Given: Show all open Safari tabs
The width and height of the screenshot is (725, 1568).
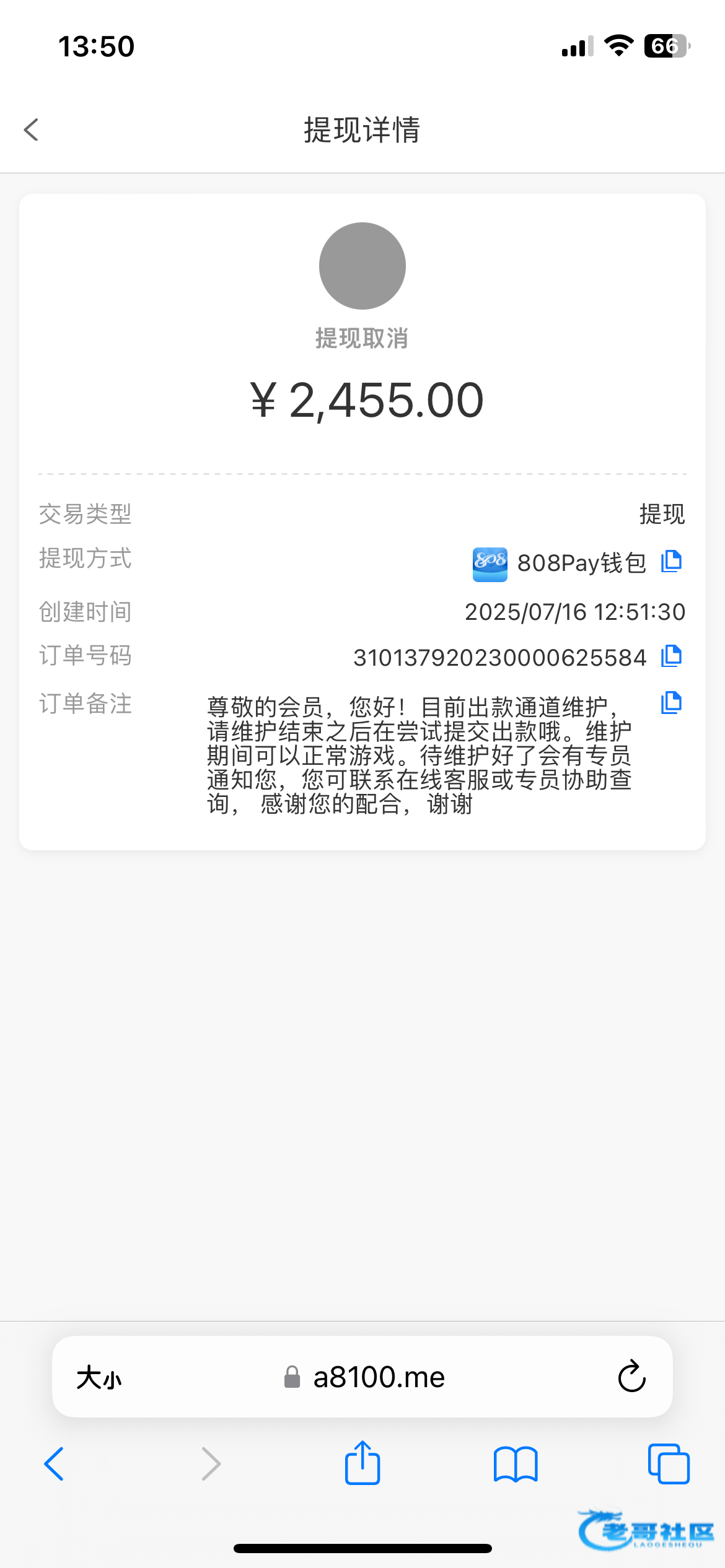Looking at the screenshot, I should pyautogui.click(x=668, y=1464).
